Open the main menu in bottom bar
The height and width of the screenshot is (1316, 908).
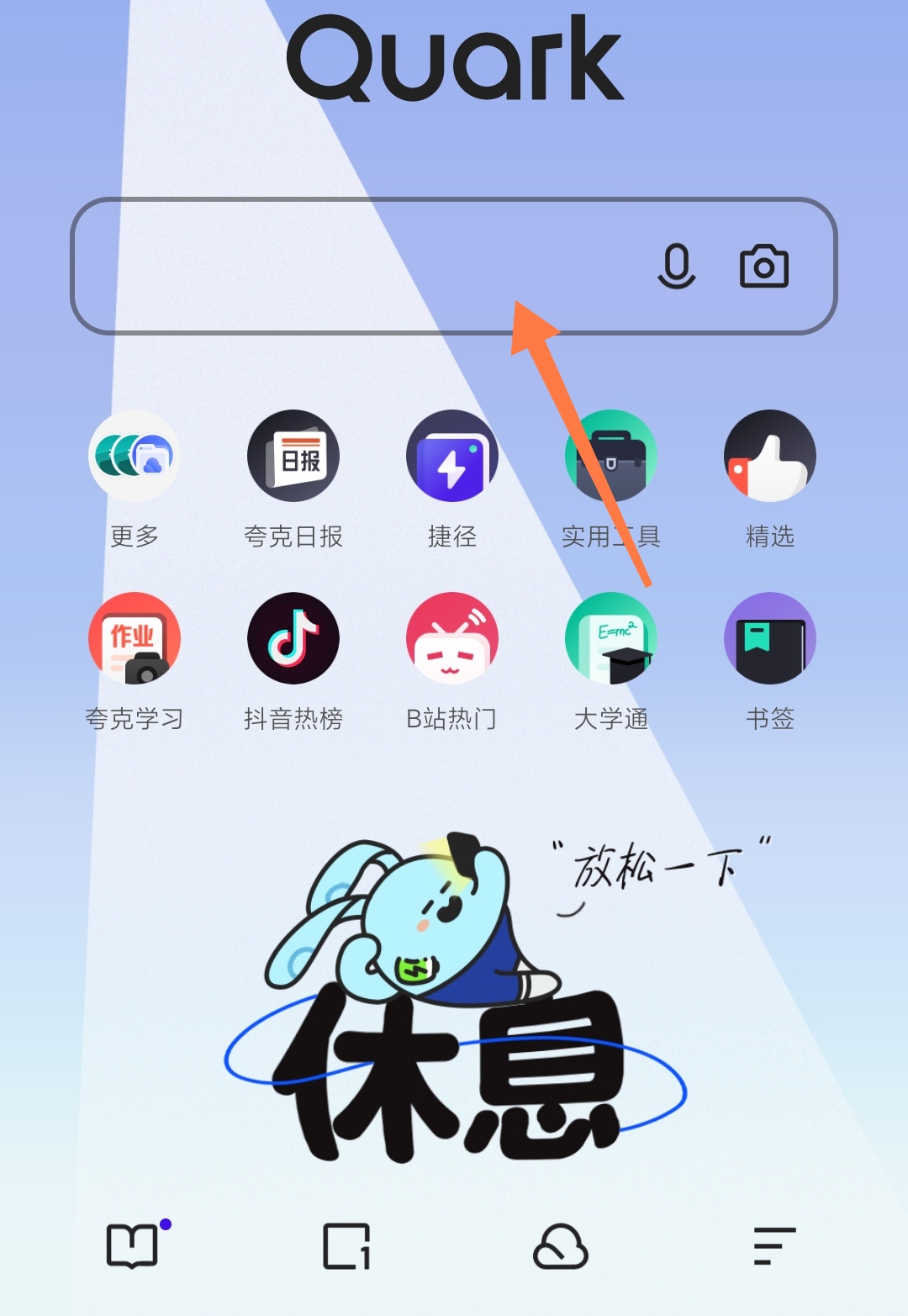click(773, 1245)
